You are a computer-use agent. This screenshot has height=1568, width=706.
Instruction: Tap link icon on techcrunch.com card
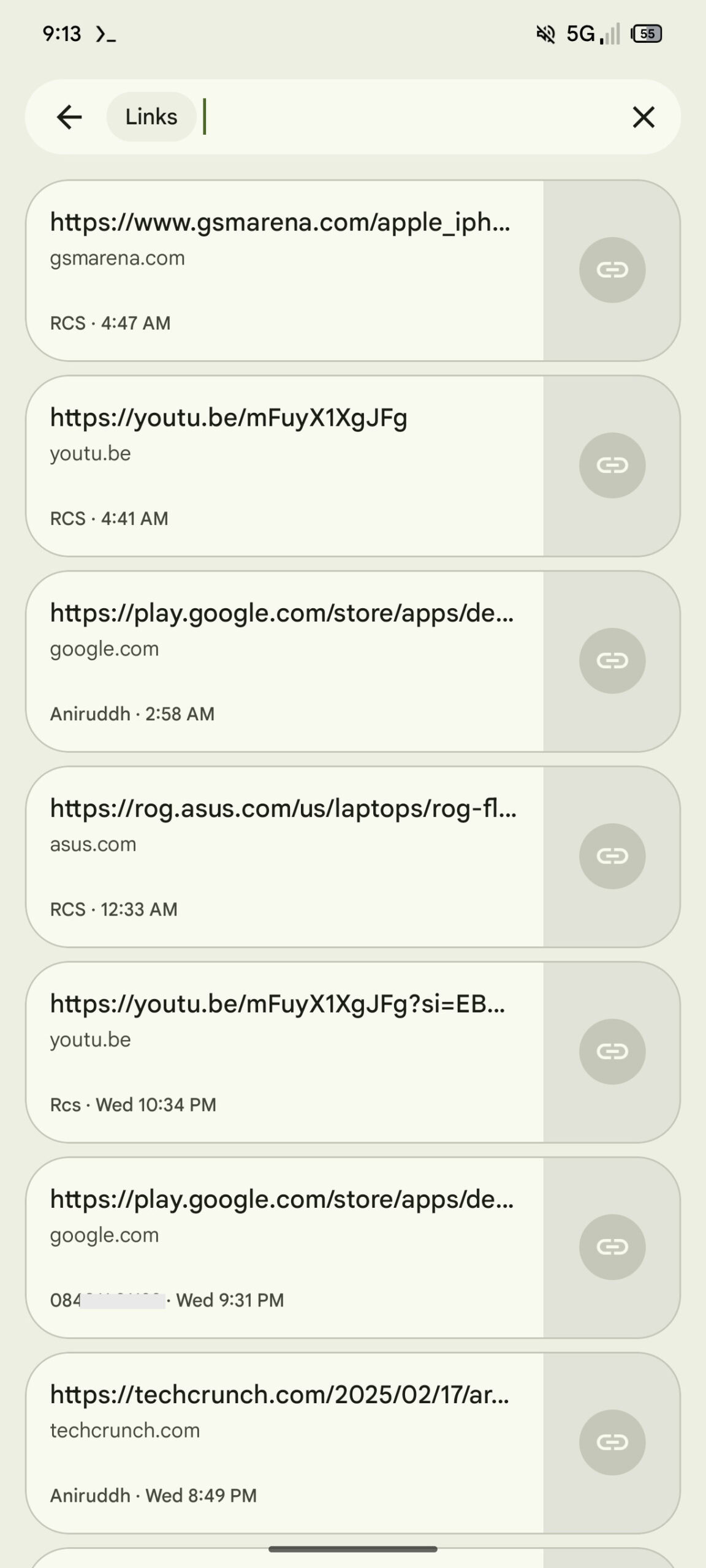(612, 1442)
